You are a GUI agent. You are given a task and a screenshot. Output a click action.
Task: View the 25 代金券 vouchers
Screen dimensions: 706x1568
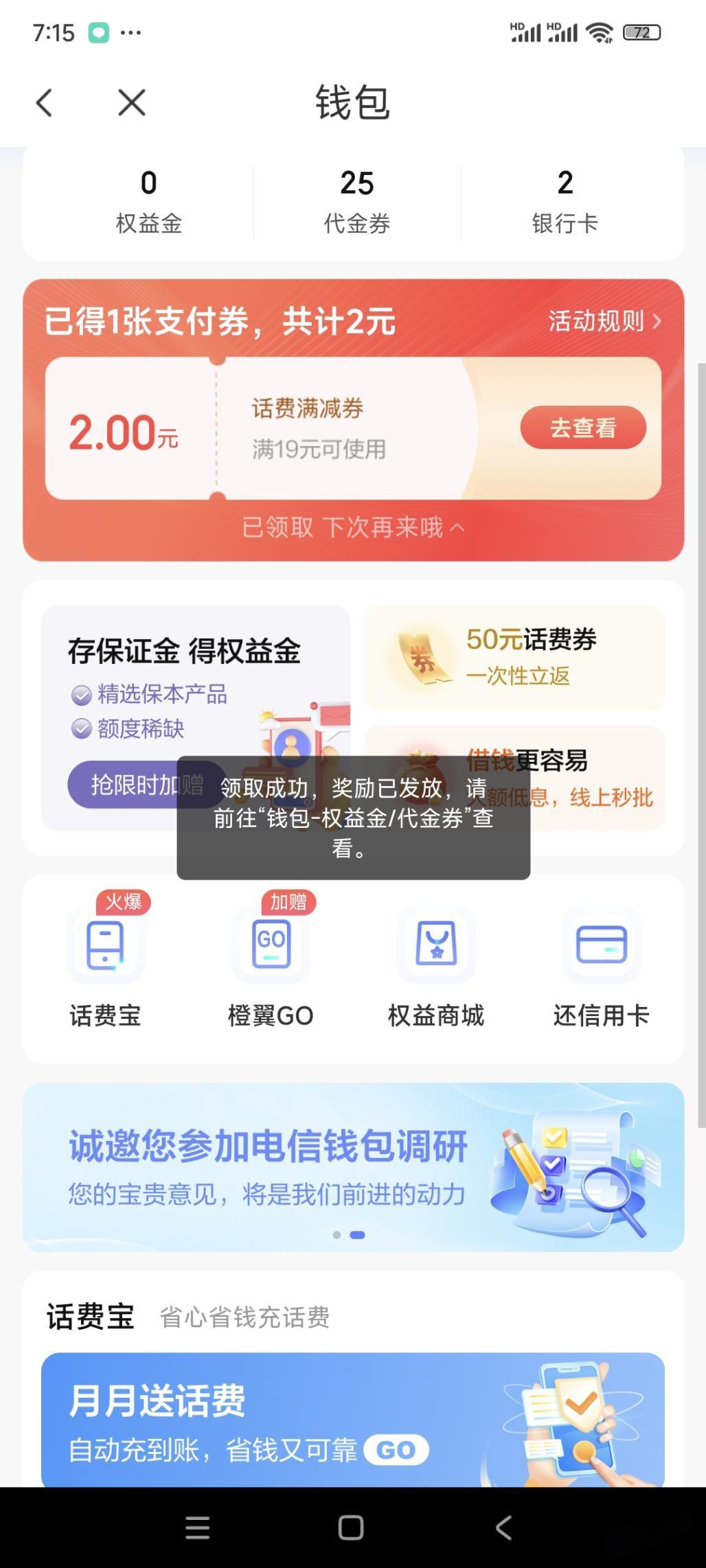pos(356,201)
